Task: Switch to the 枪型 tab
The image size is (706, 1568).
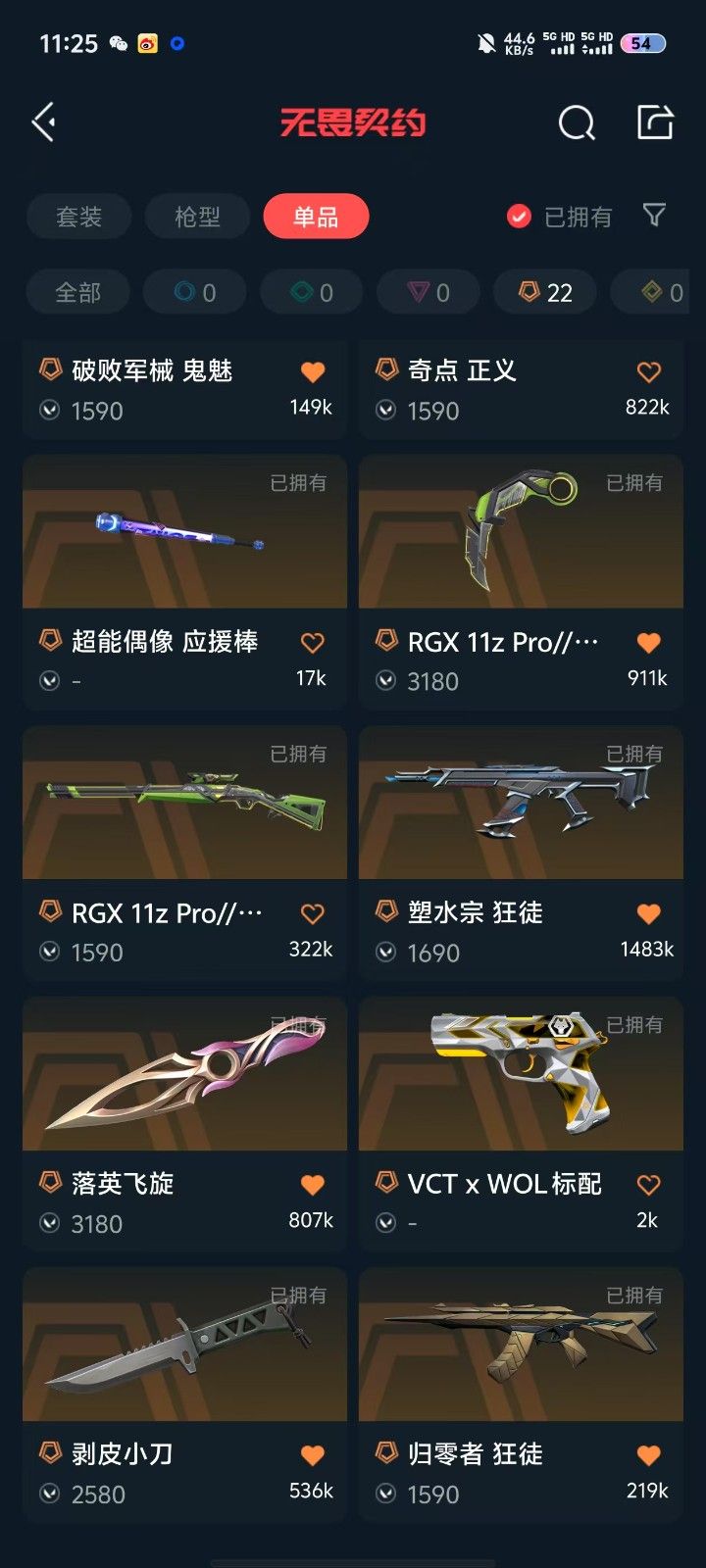Action: click(x=197, y=217)
